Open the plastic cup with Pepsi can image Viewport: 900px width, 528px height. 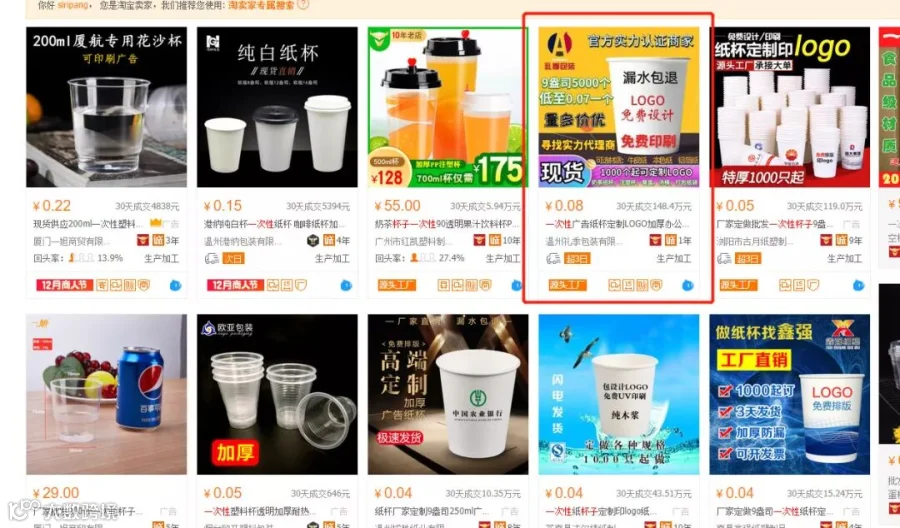tap(106, 394)
